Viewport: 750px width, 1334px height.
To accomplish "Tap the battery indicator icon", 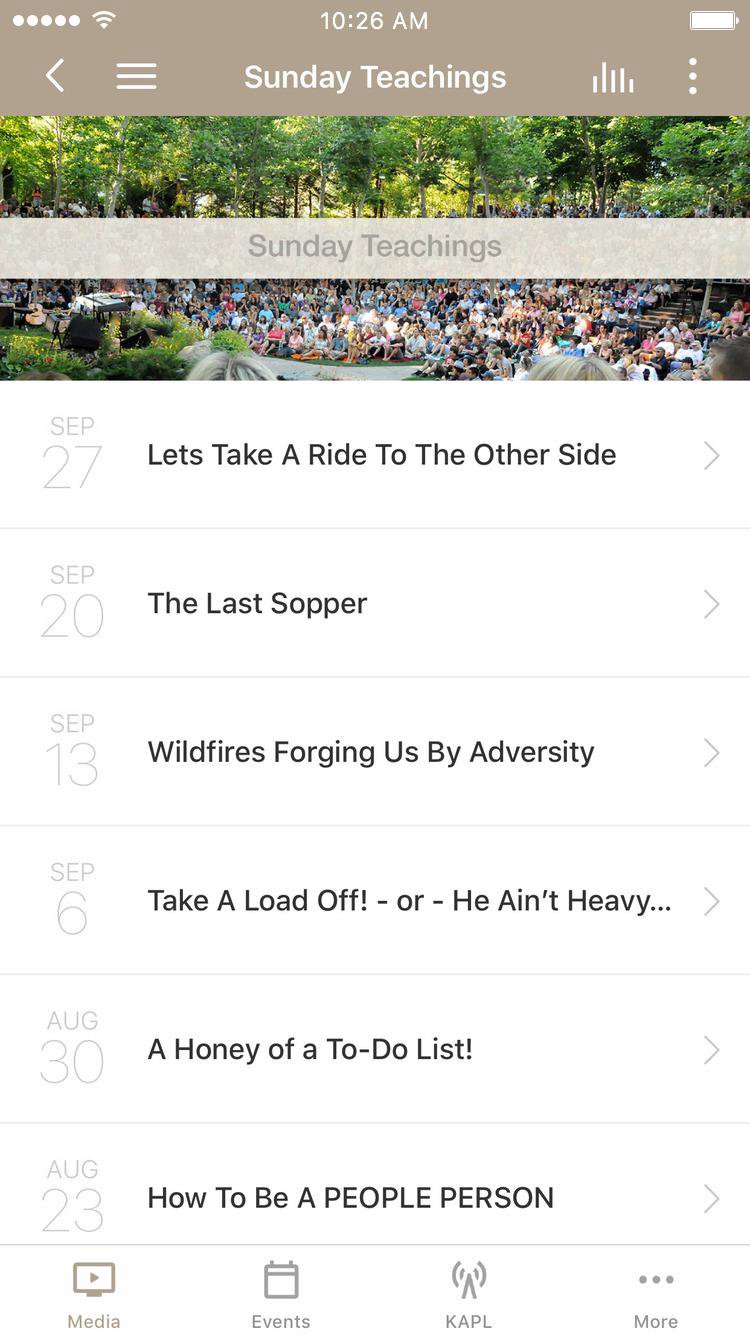I will pyautogui.click(x=714, y=18).
